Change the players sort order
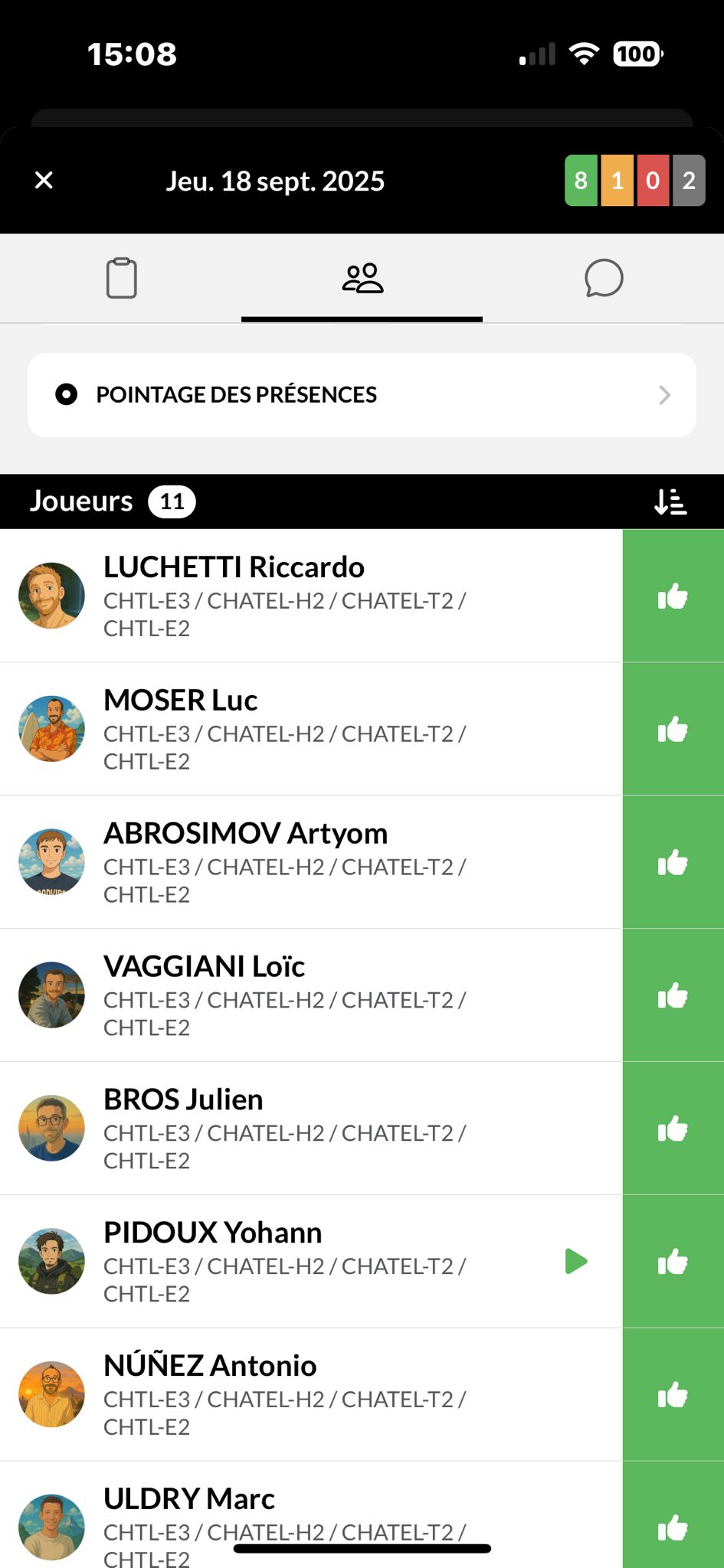724x1568 pixels. 670,502
